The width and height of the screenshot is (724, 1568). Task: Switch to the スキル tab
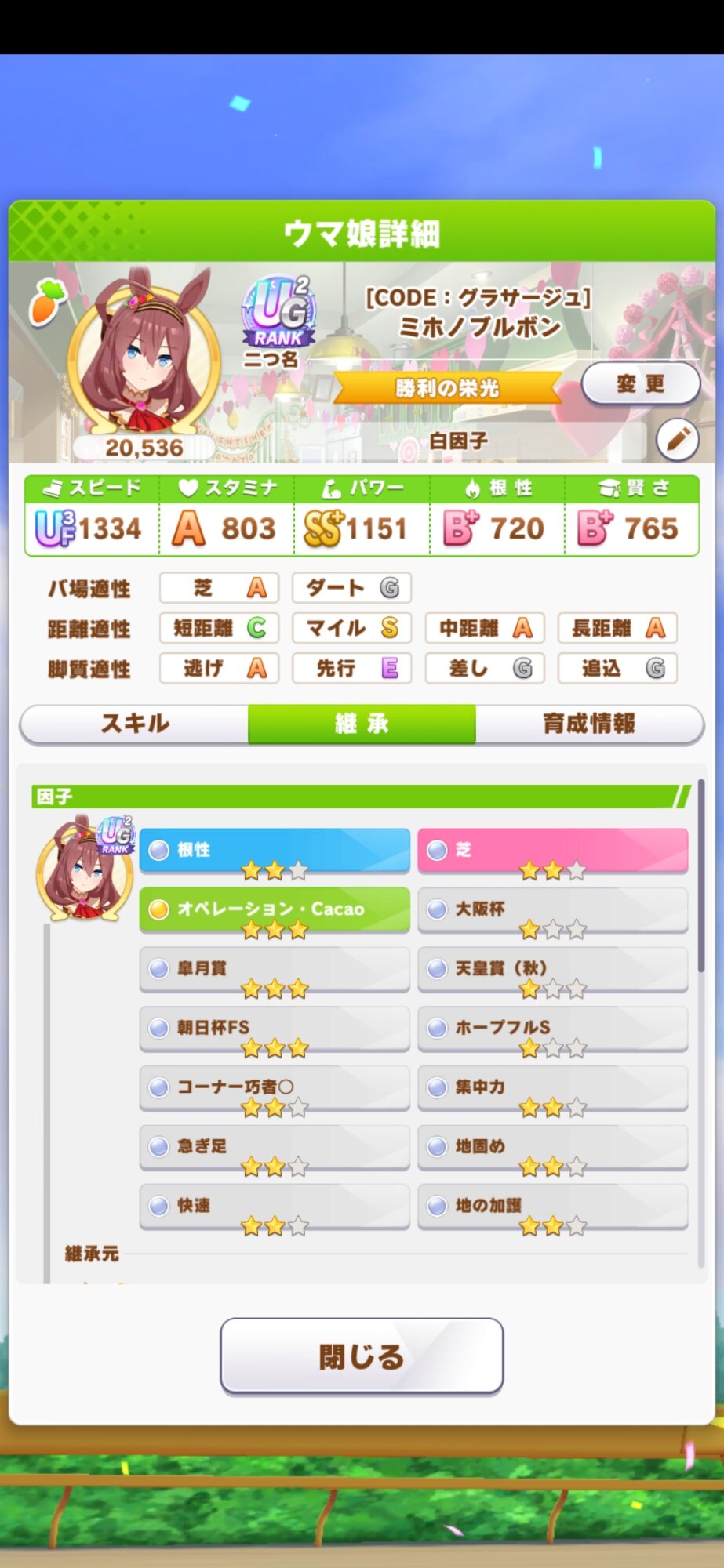[134, 724]
